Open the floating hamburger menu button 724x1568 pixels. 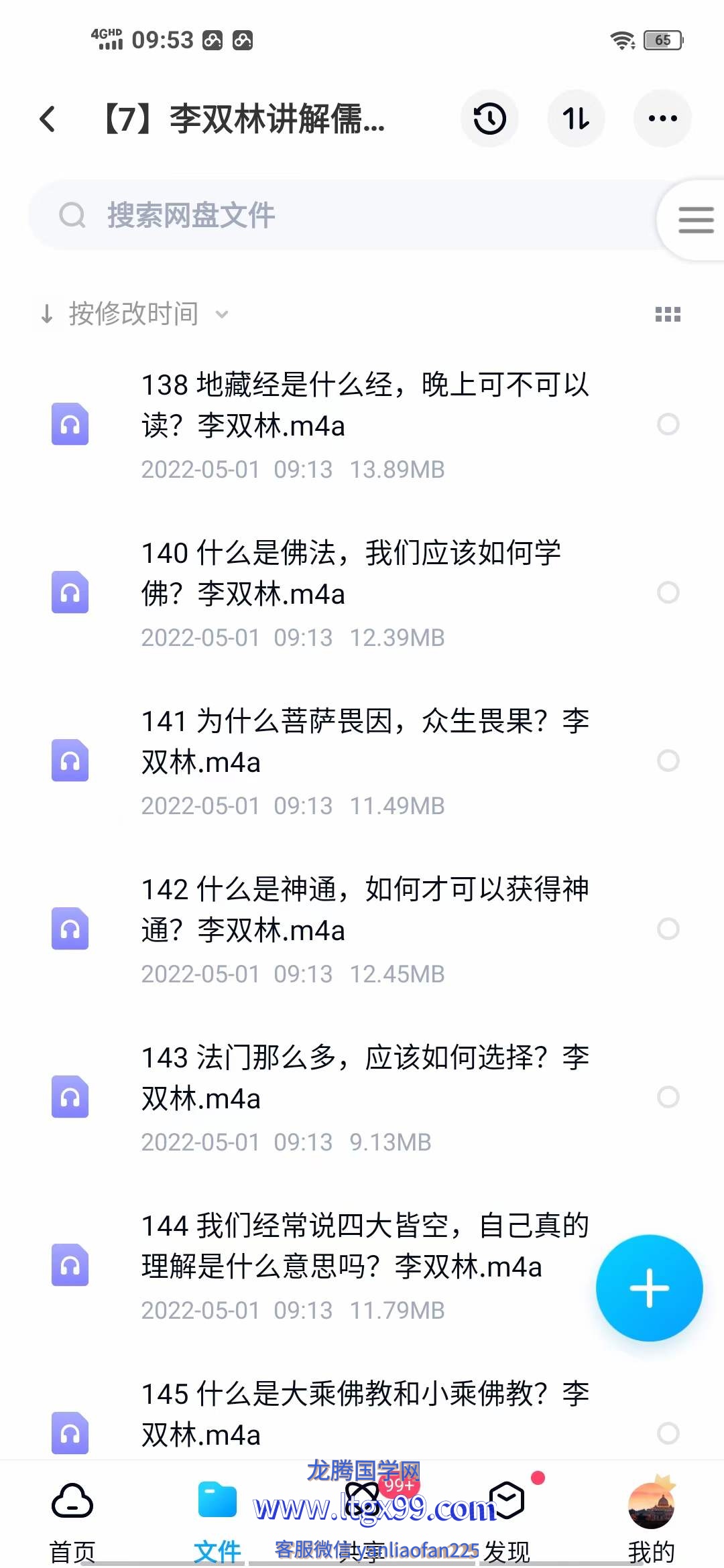tap(695, 220)
